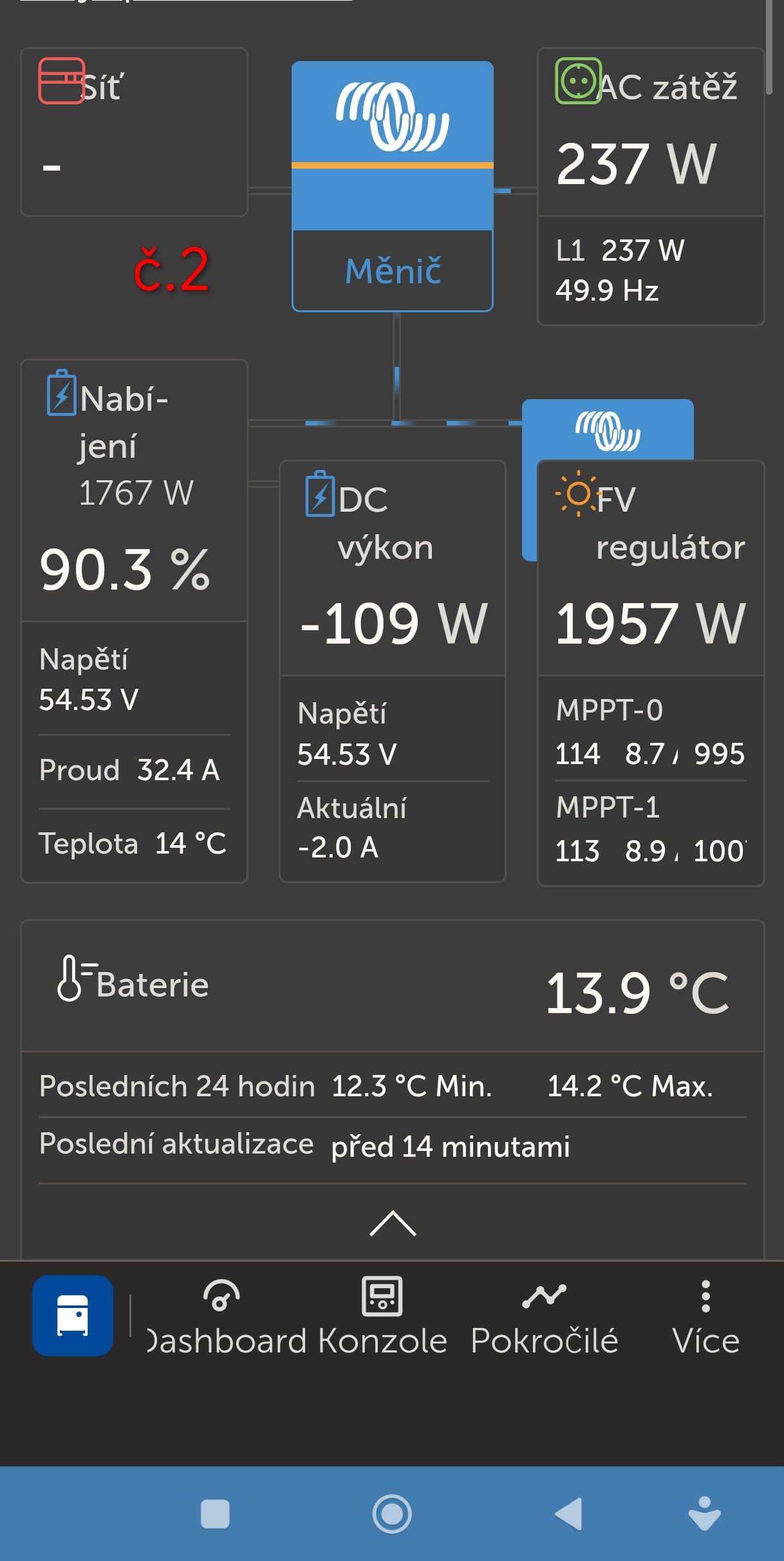This screenshot has height=1561, width=784.
Task: Switch to the Pokročilé tab
Action: tap(545, 1318)
